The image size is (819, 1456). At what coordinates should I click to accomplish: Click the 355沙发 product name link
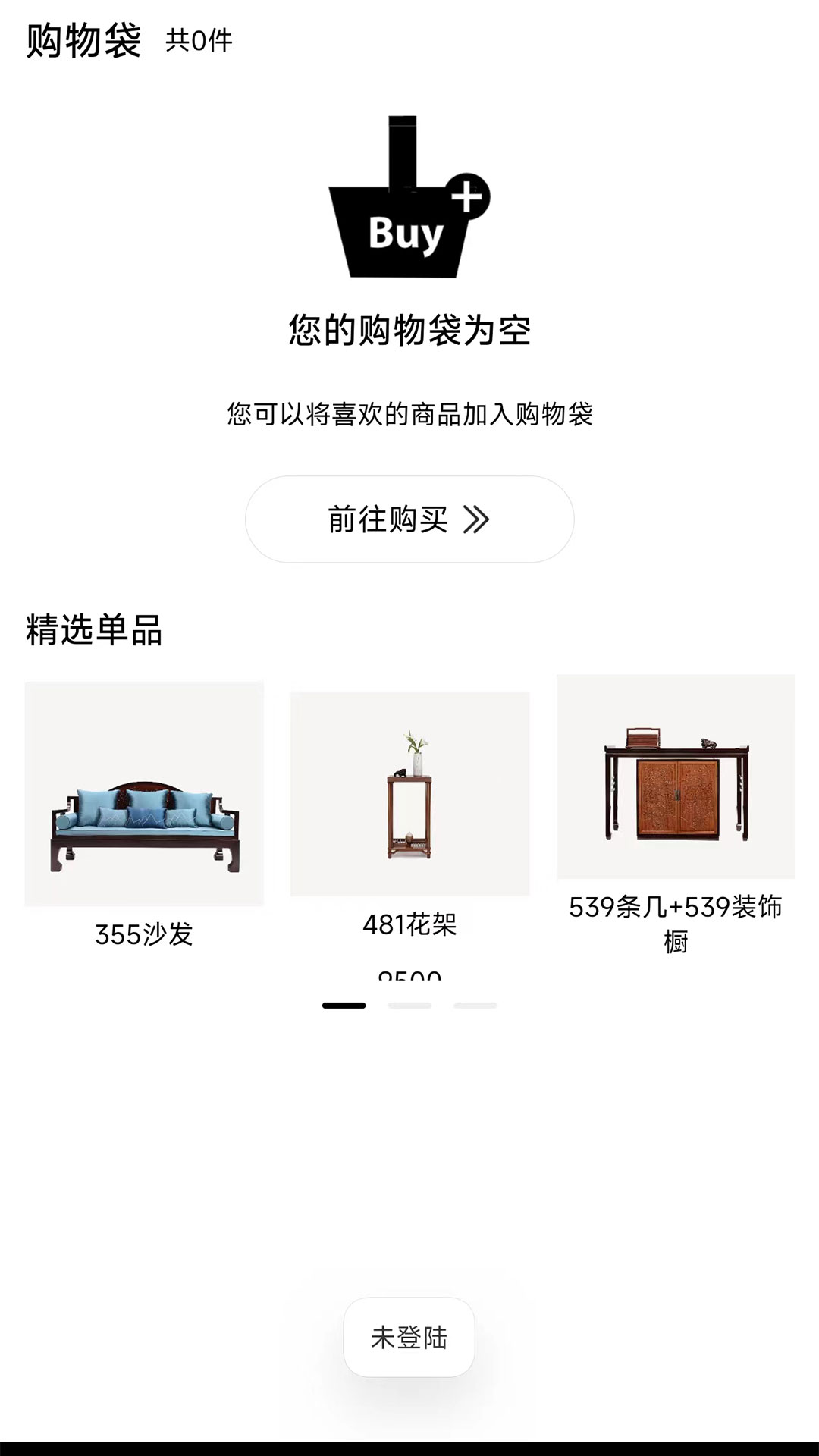click(144, 935)
